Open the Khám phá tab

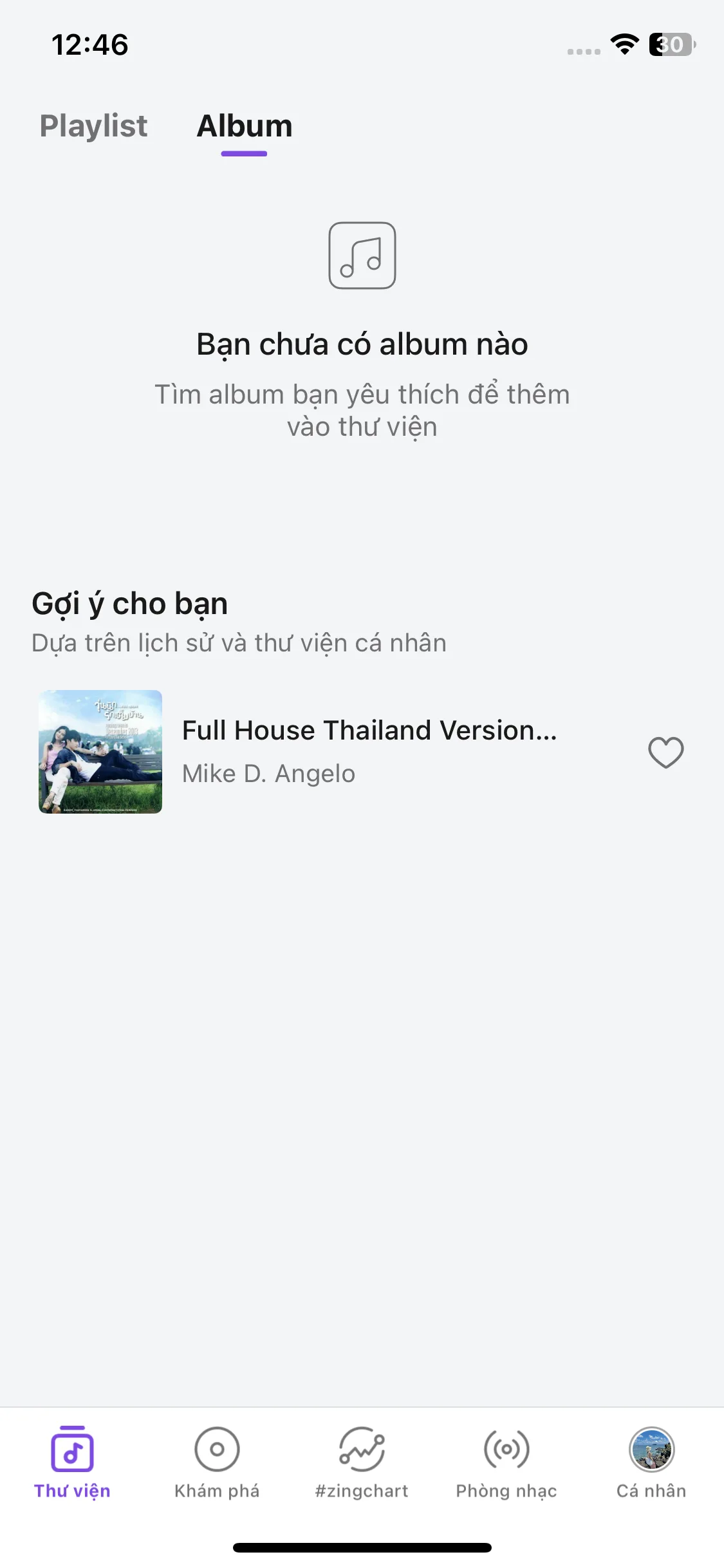pyautogui.click(x=217, y=1462)
